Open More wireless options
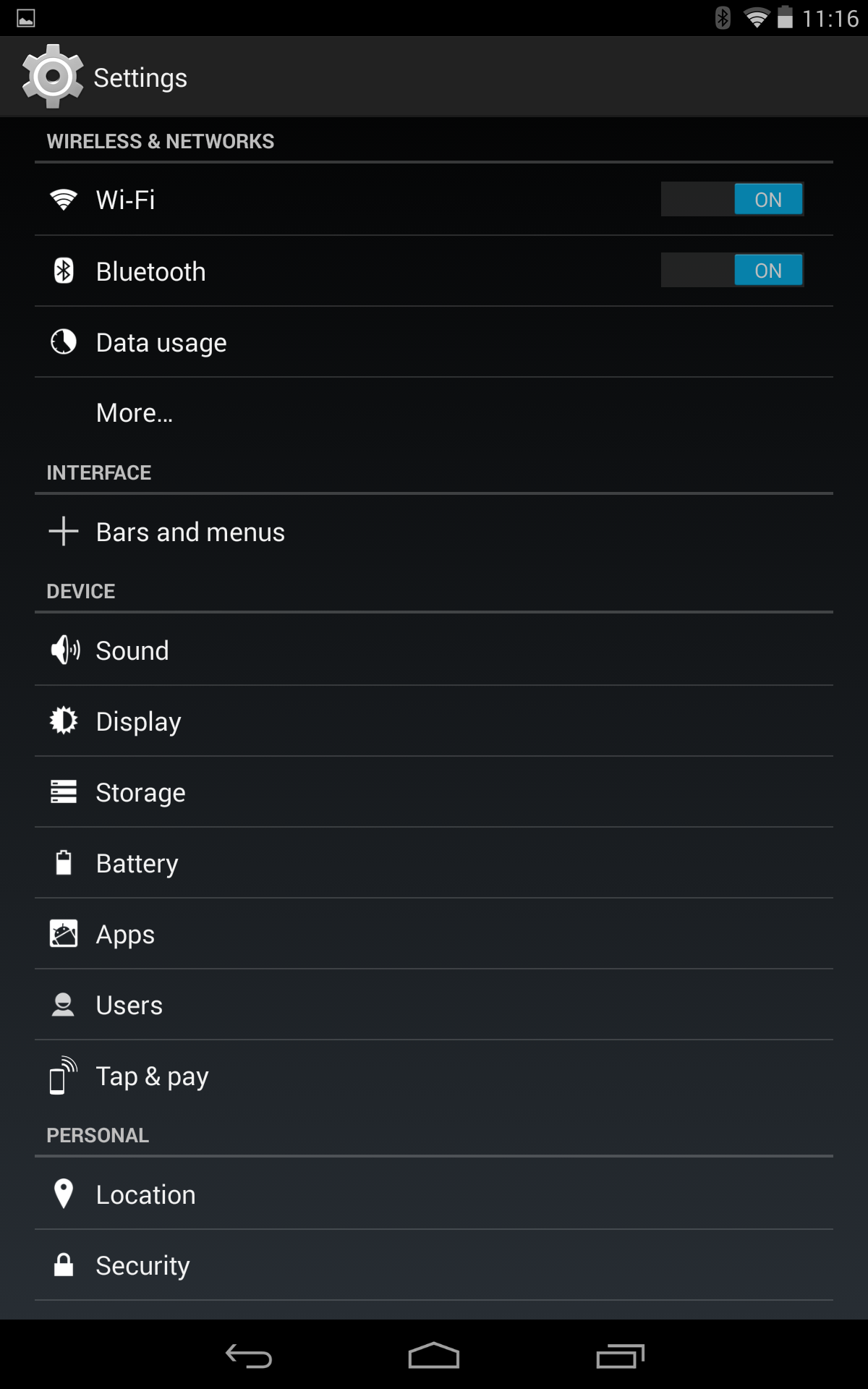The width and height of the screenshot is (868, 1389). [x=434, y=412]
